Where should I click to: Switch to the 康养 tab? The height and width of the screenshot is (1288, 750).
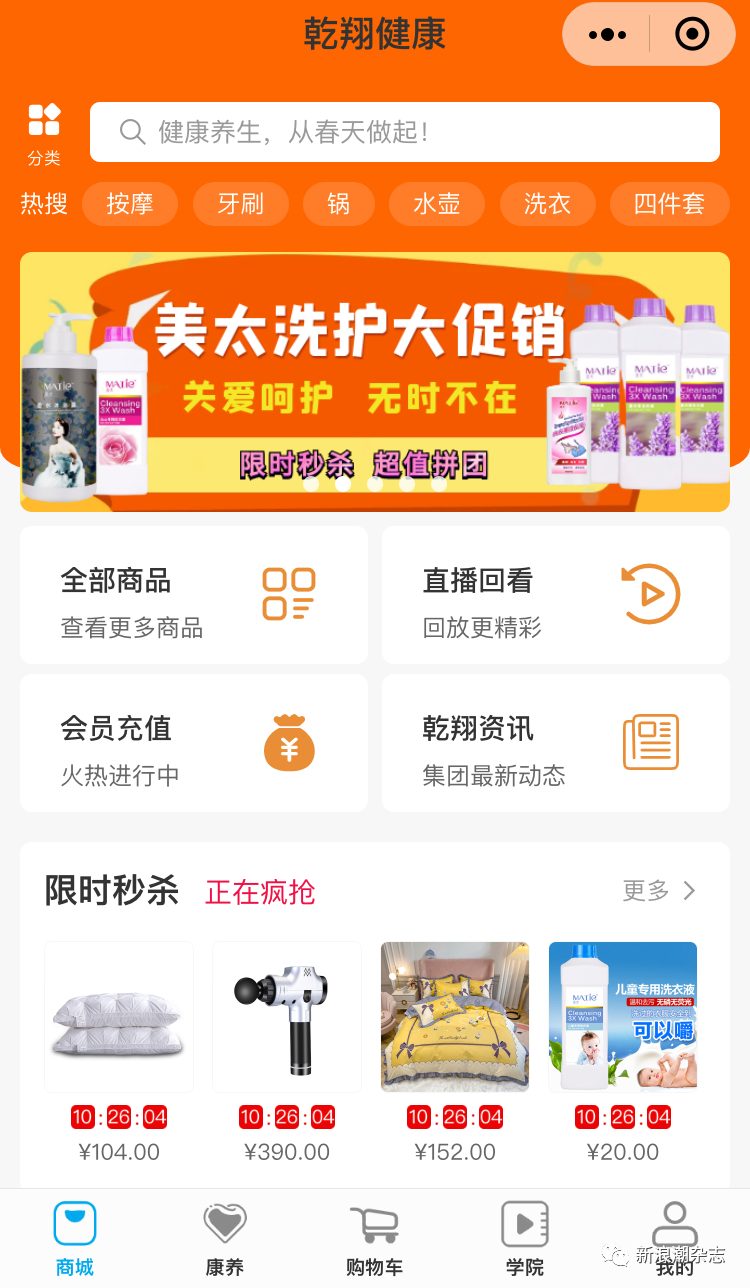[x=225, y=1239]
